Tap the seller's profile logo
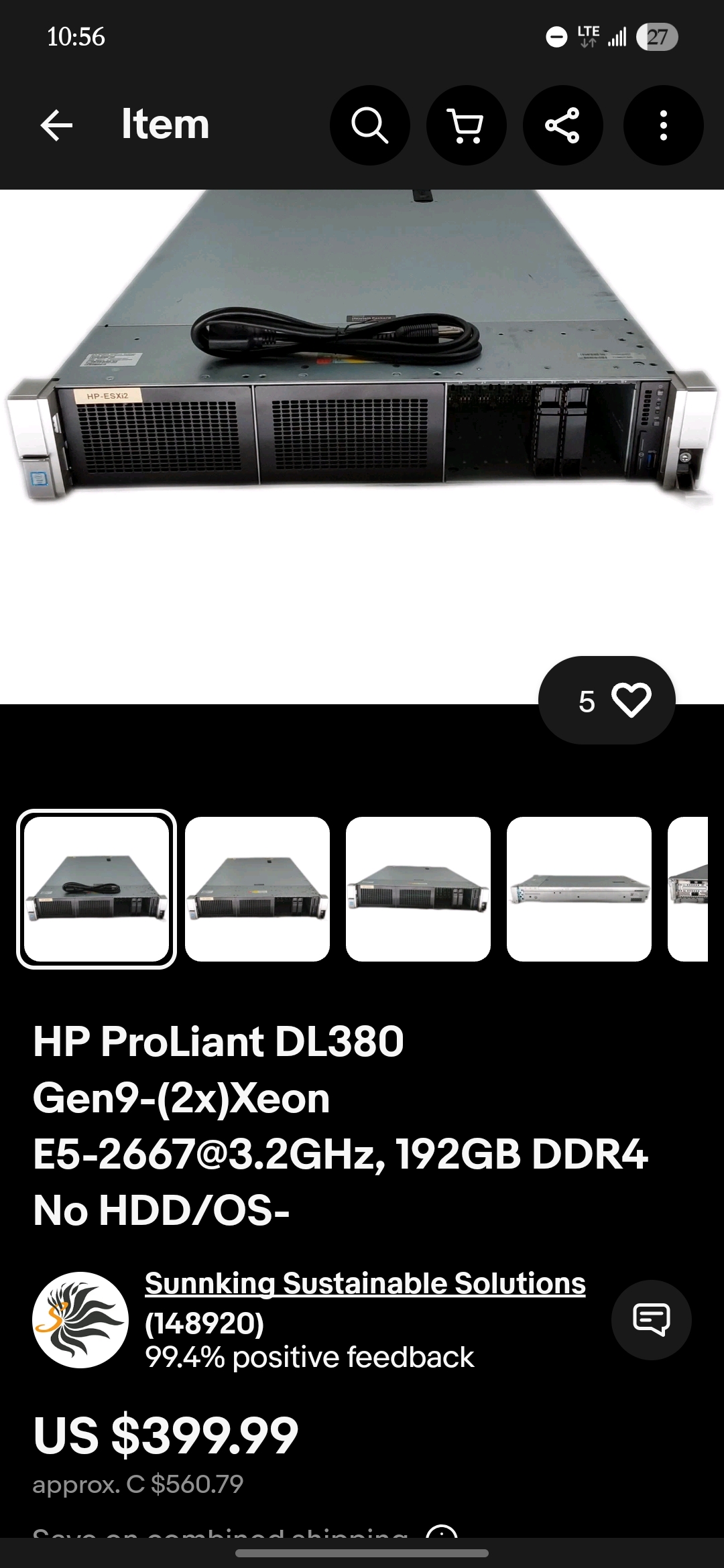The width and height of the screenshot is (724, 1568). click(80, 1319)
